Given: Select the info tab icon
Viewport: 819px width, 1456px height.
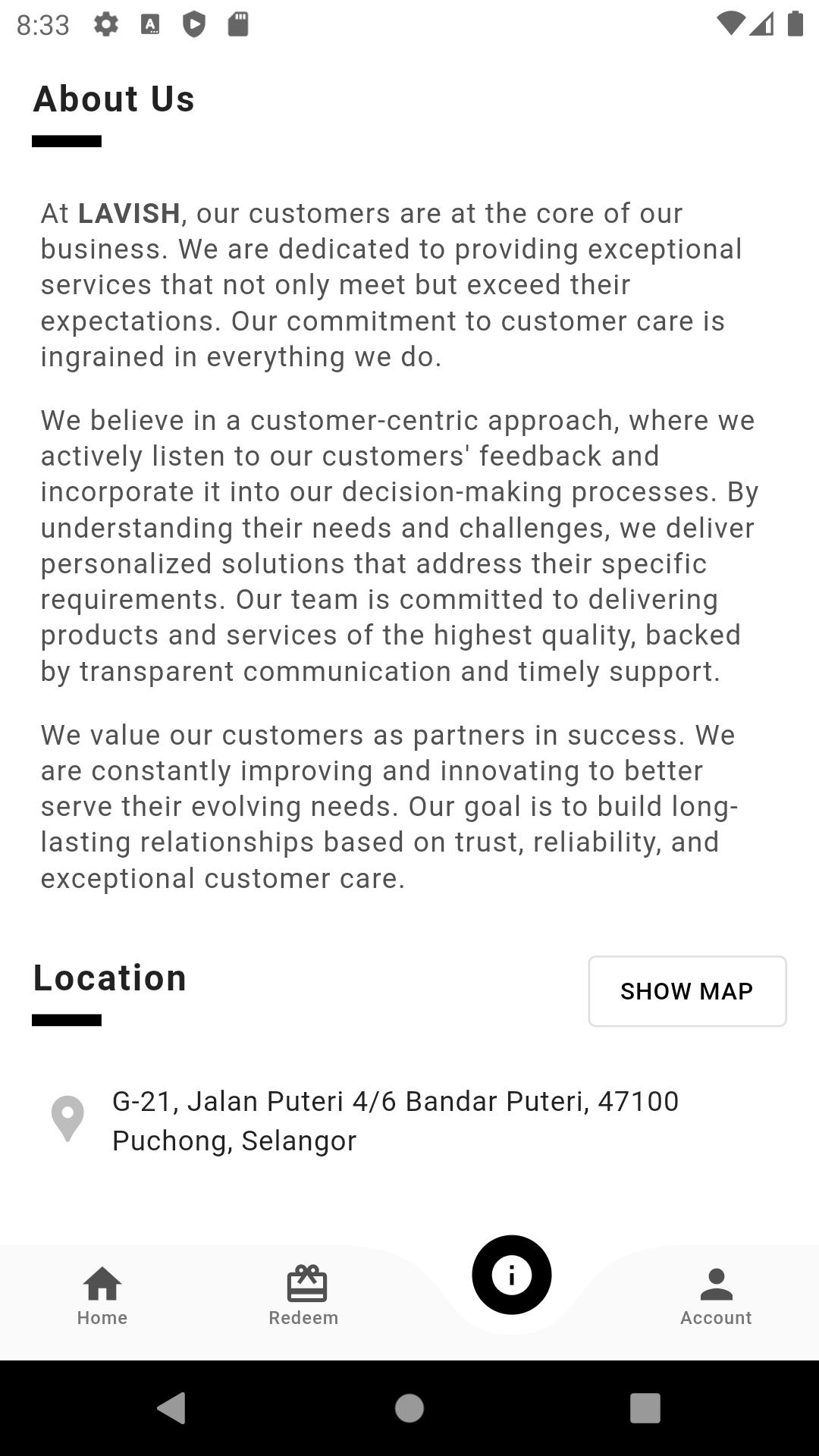Looking at the screenshot, I should pos(512,1275).
